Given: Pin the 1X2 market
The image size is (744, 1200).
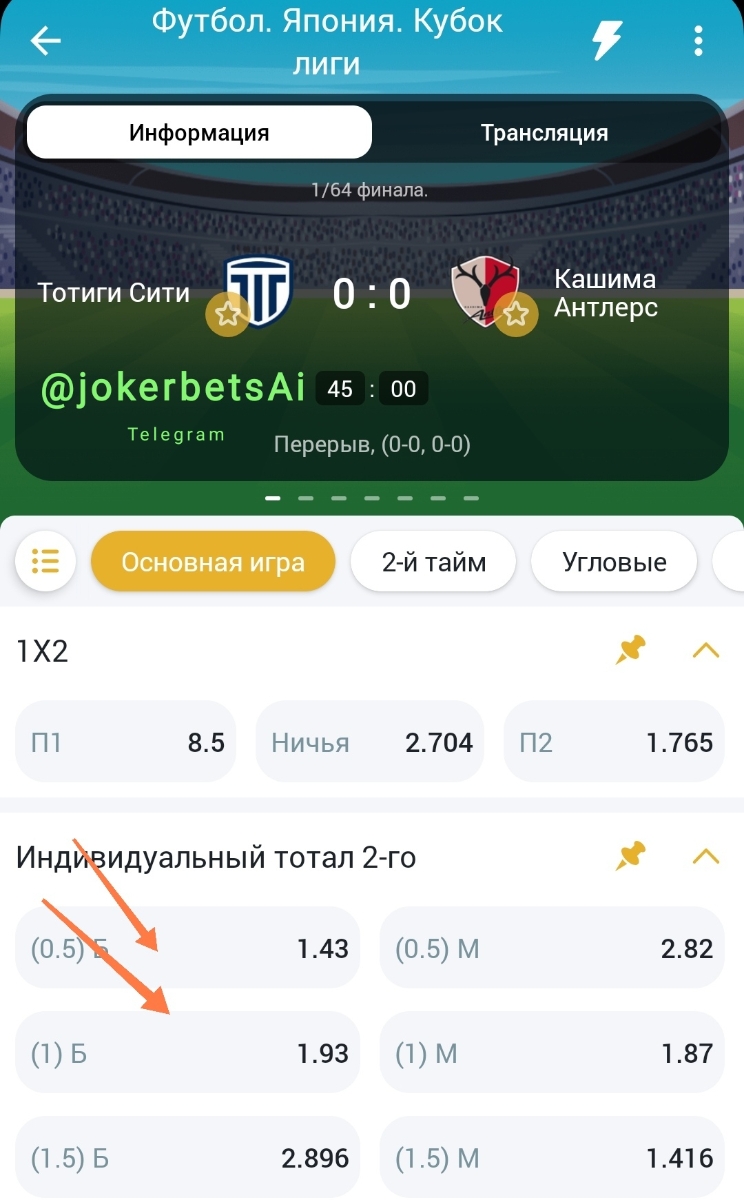Looking at the screenshot, I should click(630, 651).
